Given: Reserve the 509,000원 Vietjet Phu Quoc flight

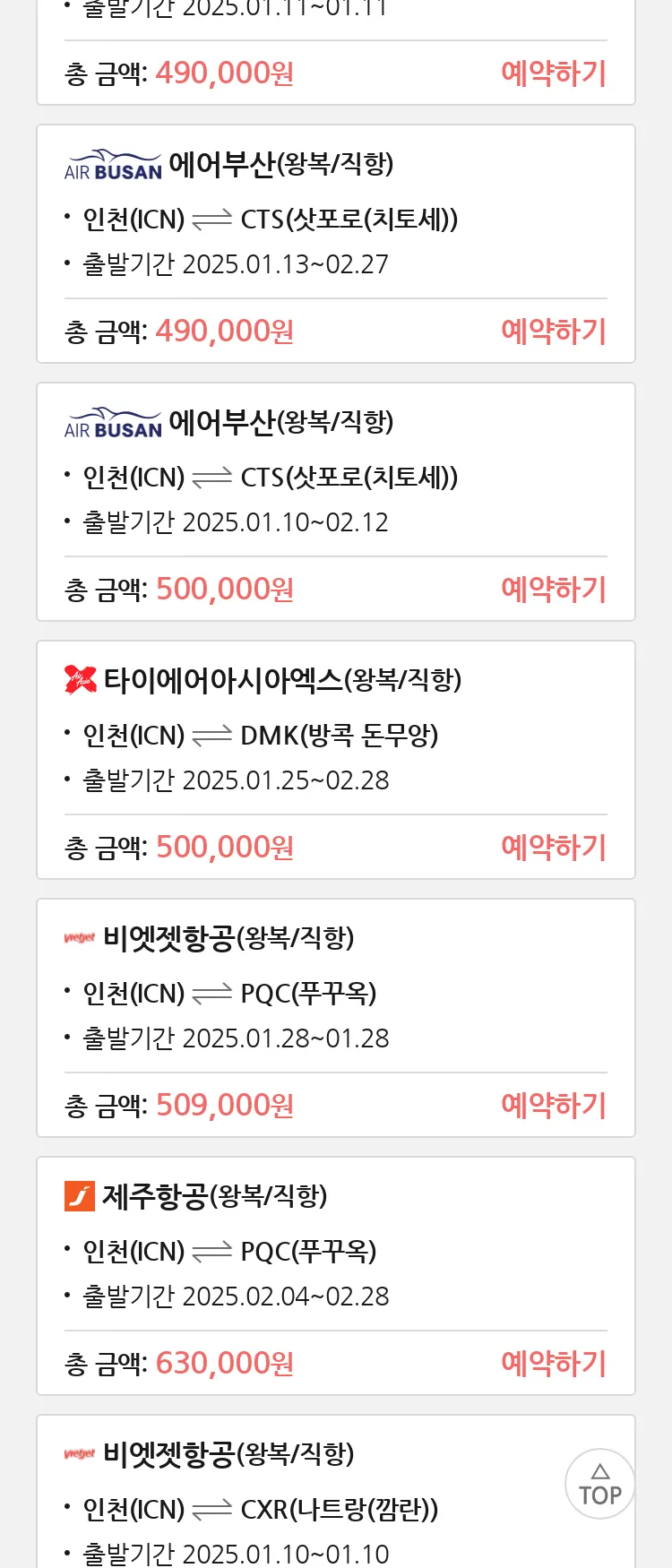Looking at the screenshot, I should [553, 1106].
